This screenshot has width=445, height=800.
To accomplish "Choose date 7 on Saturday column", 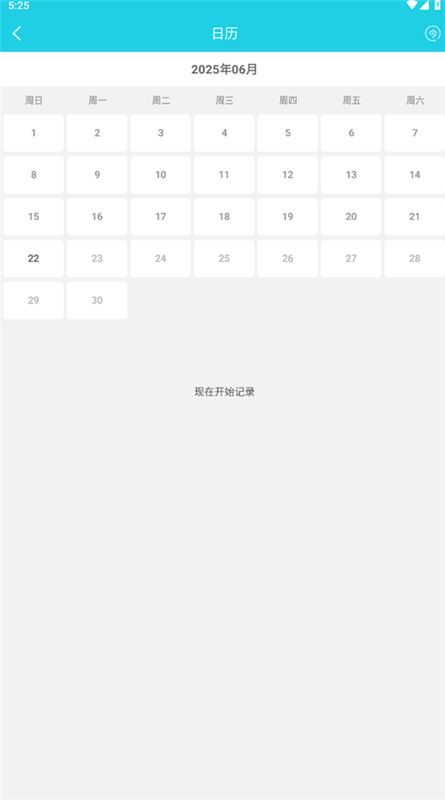I will [414, 133].
